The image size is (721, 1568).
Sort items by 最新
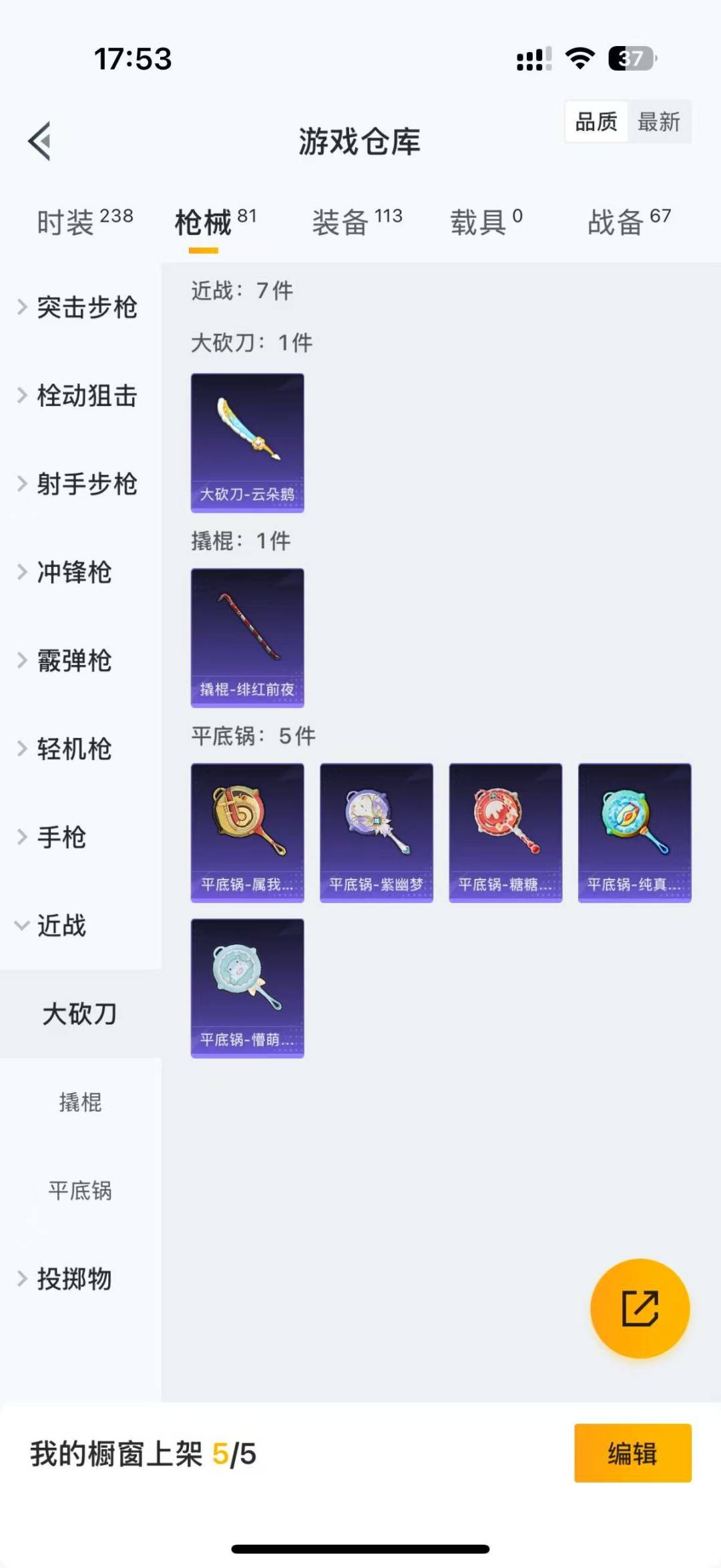(658, 122)
